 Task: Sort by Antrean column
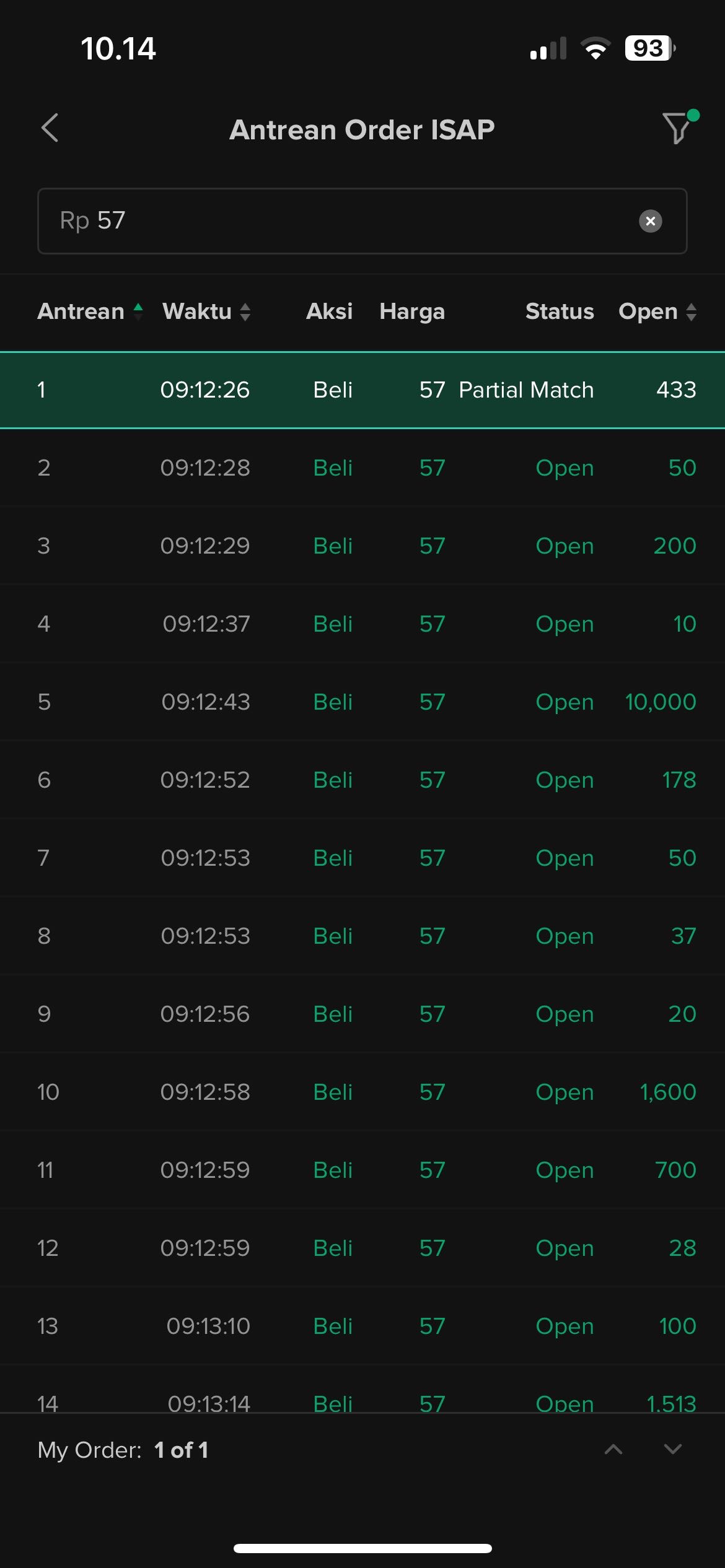[90, 311]
